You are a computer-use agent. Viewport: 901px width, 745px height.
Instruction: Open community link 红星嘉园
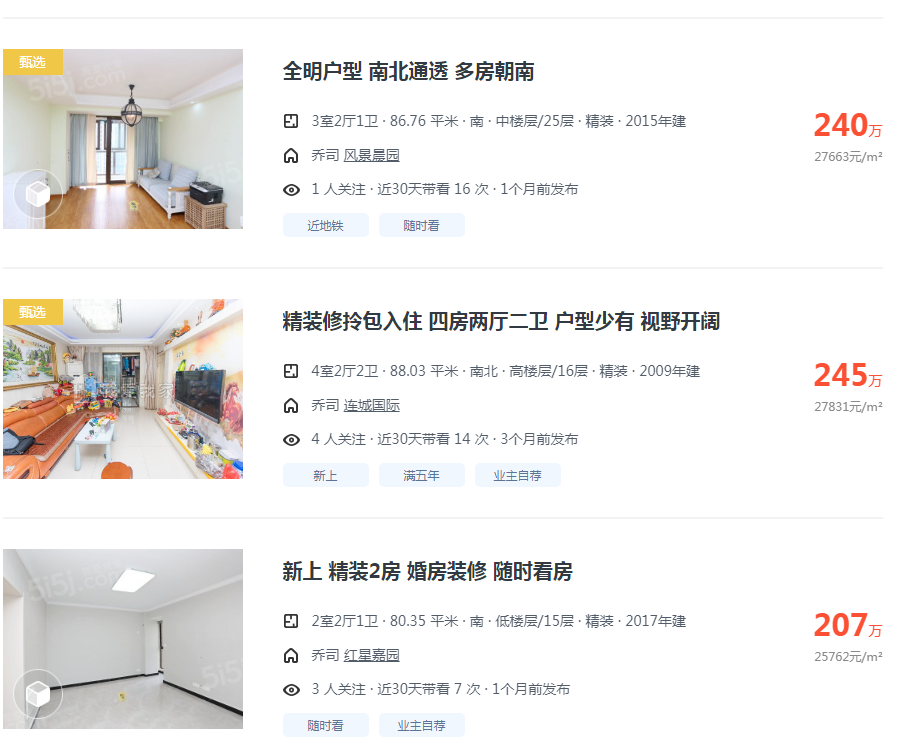[371, 656]
